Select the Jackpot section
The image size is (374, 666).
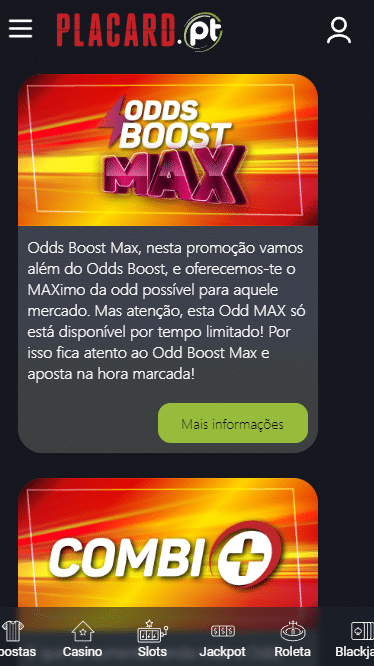(222, 640)
